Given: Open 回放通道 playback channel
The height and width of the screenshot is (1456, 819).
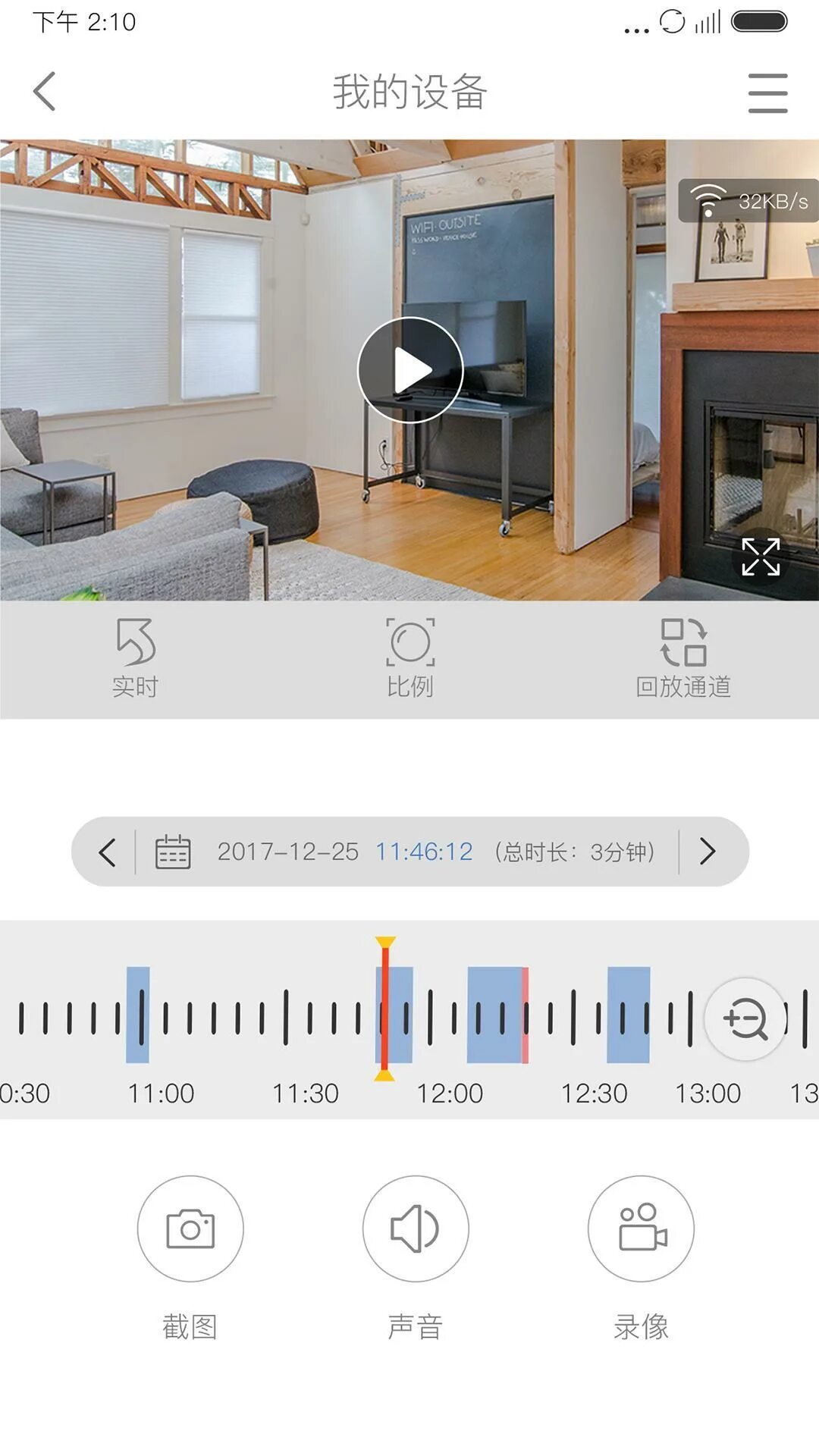Looking at the screenshot, I should click(683, 658).
